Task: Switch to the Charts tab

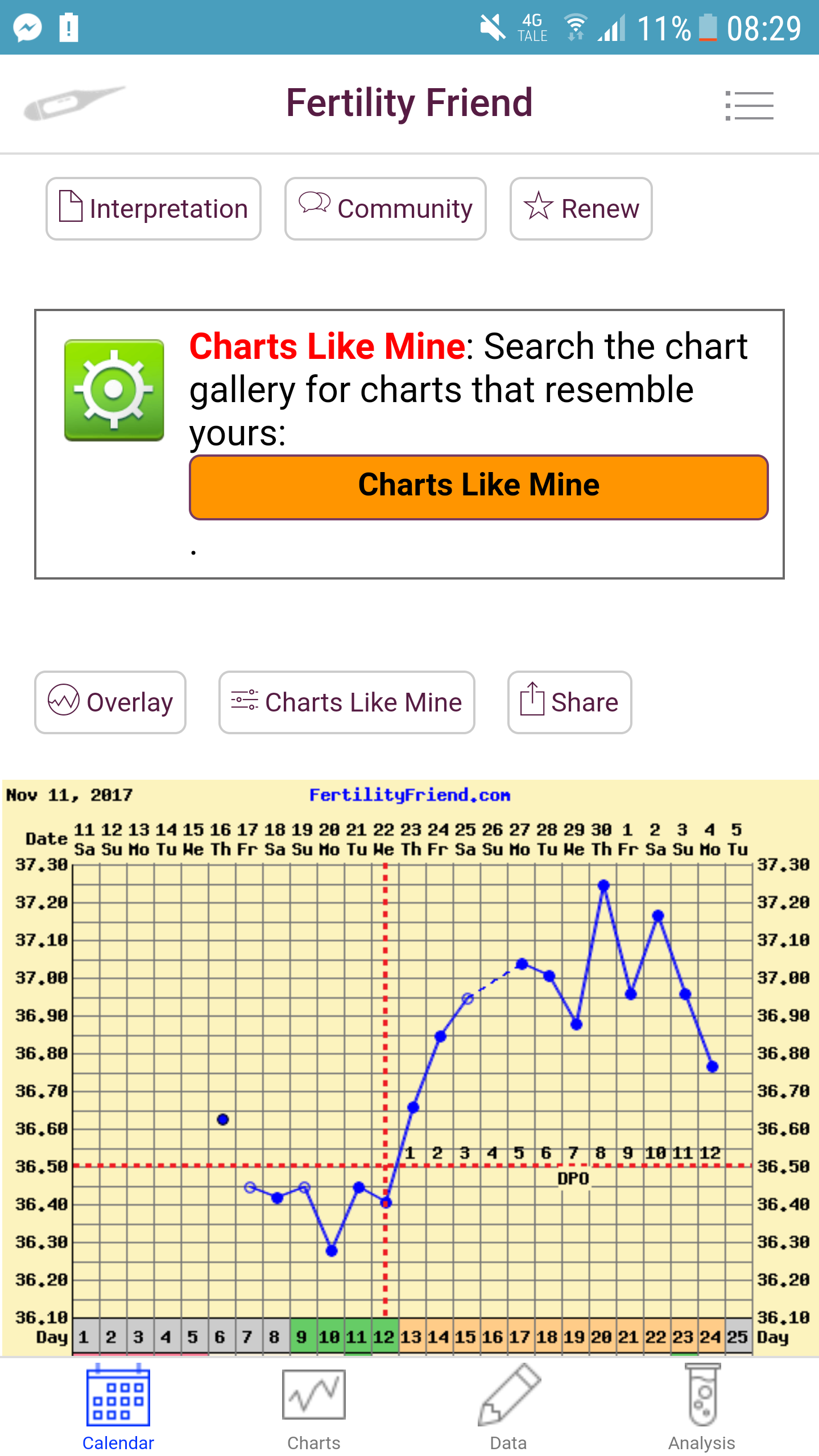Action: coord(313,1408)
